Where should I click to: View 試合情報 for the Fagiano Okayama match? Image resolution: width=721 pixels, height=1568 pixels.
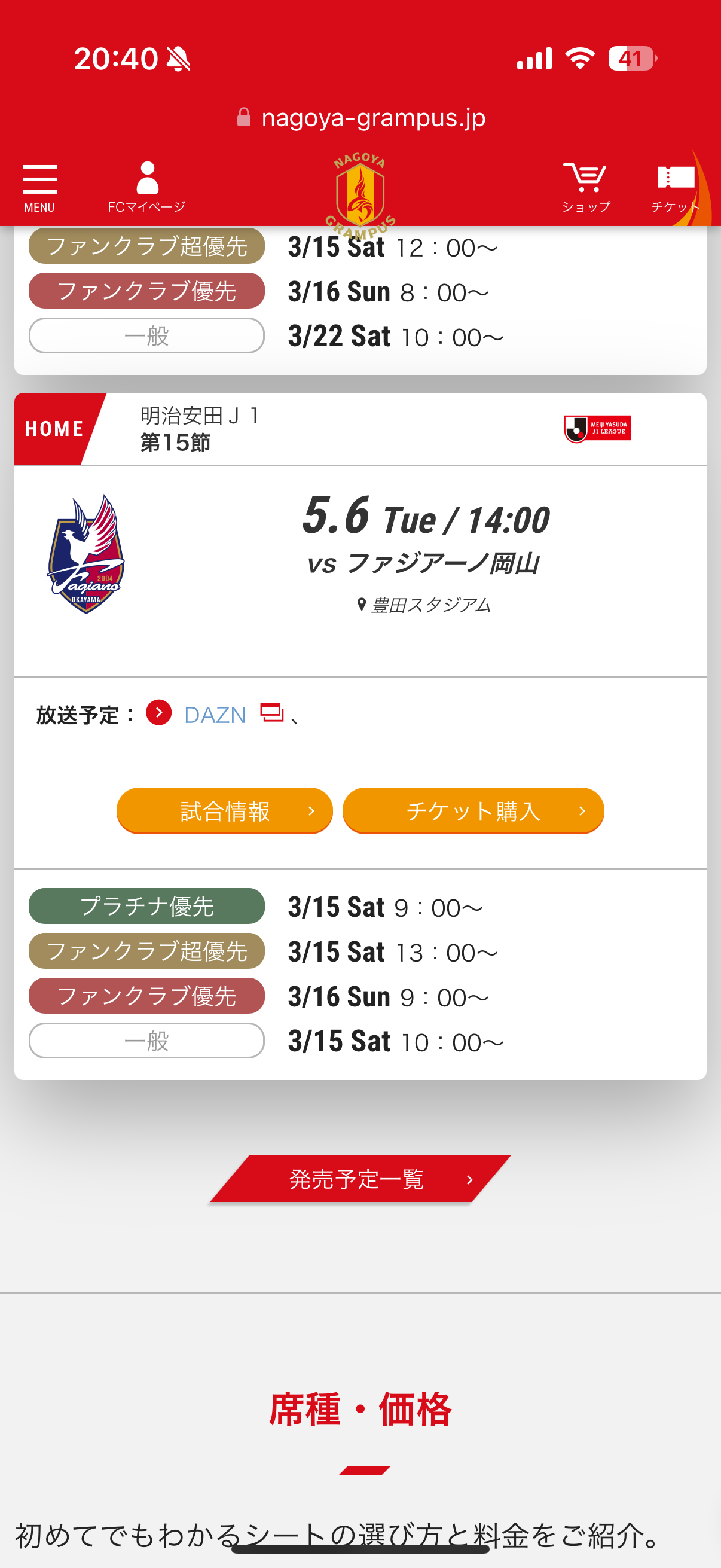[x=225, y=811]
